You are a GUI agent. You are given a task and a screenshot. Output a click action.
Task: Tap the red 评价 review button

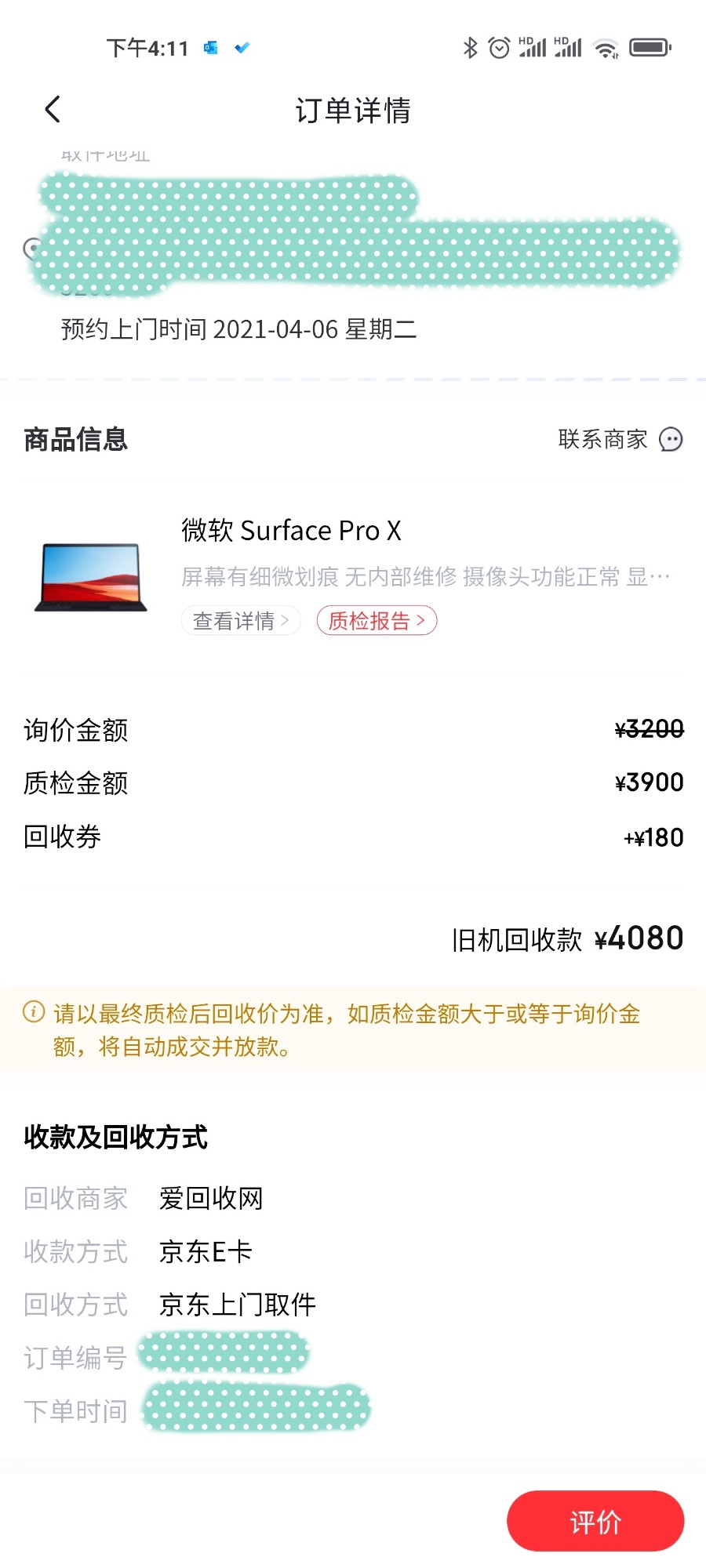click(x=595, y=1521)
